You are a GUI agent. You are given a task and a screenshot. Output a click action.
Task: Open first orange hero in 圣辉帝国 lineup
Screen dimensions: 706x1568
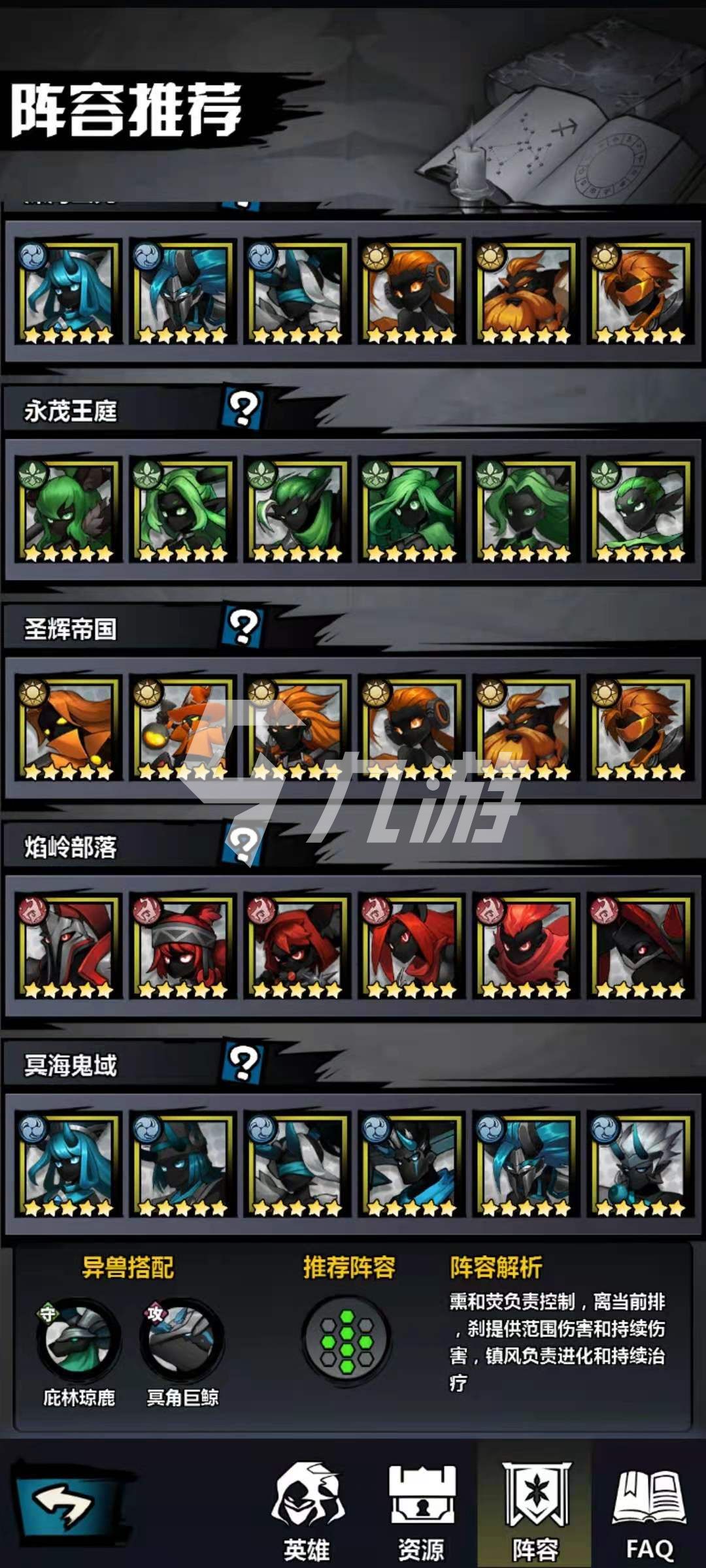click(68, 728)
